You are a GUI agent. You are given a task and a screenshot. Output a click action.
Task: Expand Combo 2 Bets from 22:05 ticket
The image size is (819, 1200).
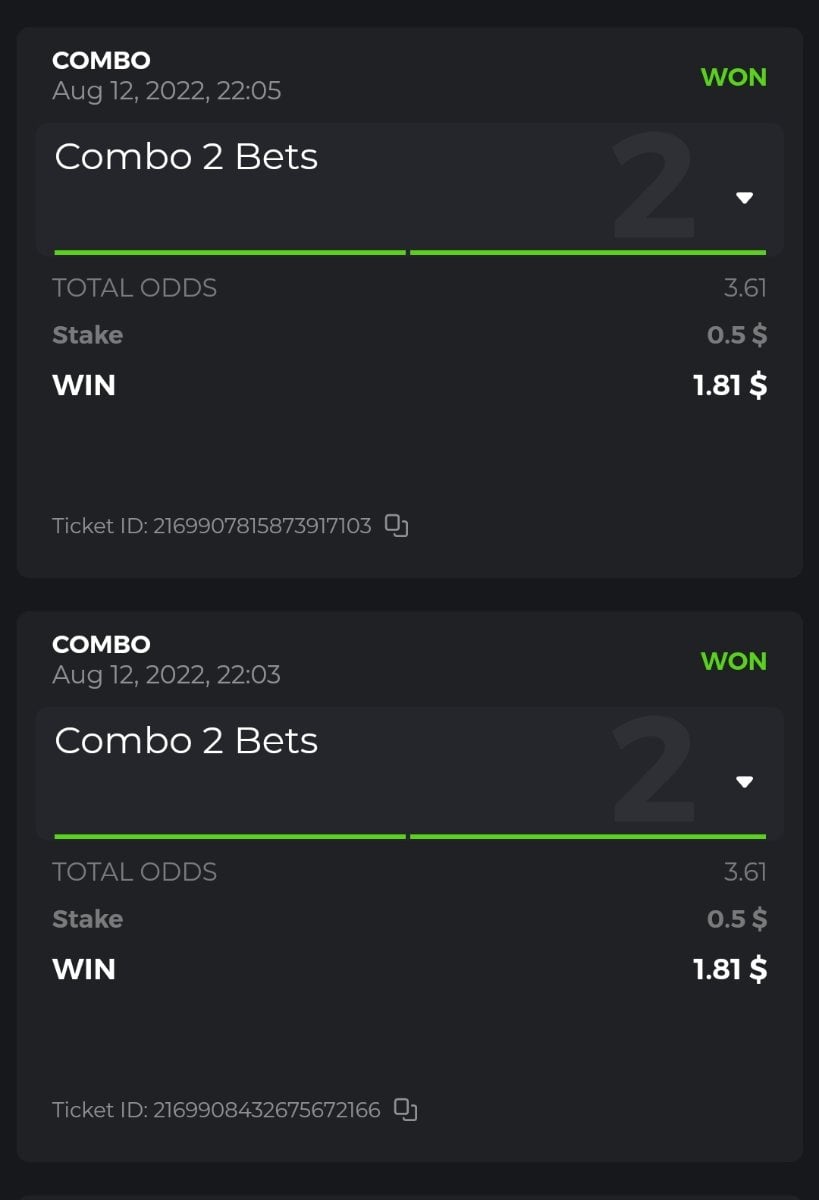coord(743,198)
